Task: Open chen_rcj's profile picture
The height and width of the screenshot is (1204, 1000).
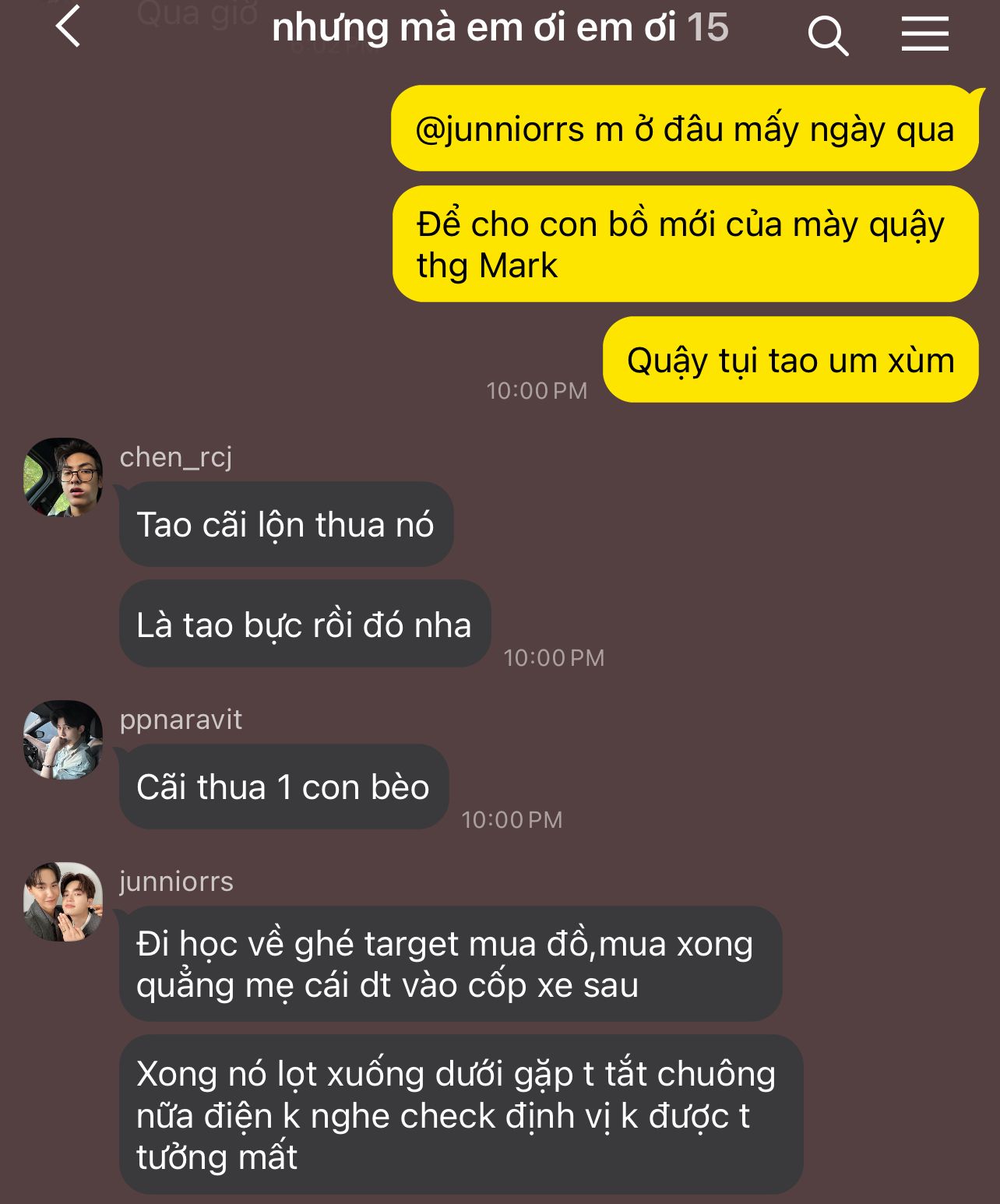Action: point(63,477)
